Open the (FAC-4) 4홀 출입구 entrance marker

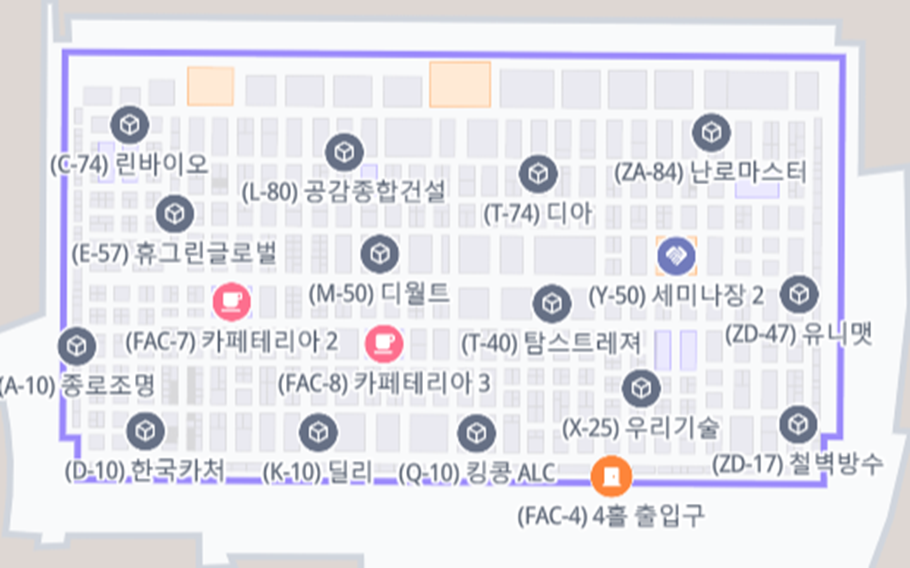[610, 476]
